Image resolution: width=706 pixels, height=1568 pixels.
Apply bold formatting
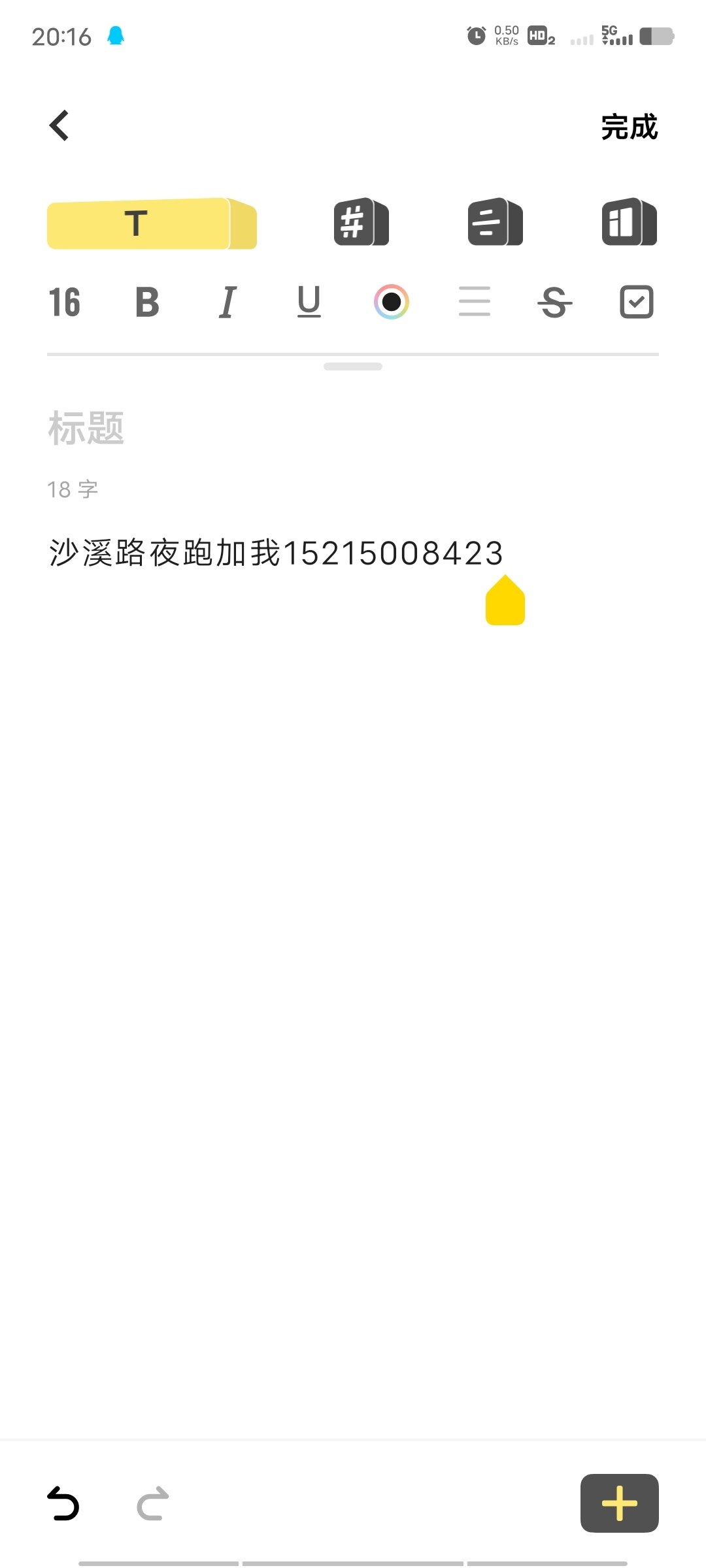147,302
